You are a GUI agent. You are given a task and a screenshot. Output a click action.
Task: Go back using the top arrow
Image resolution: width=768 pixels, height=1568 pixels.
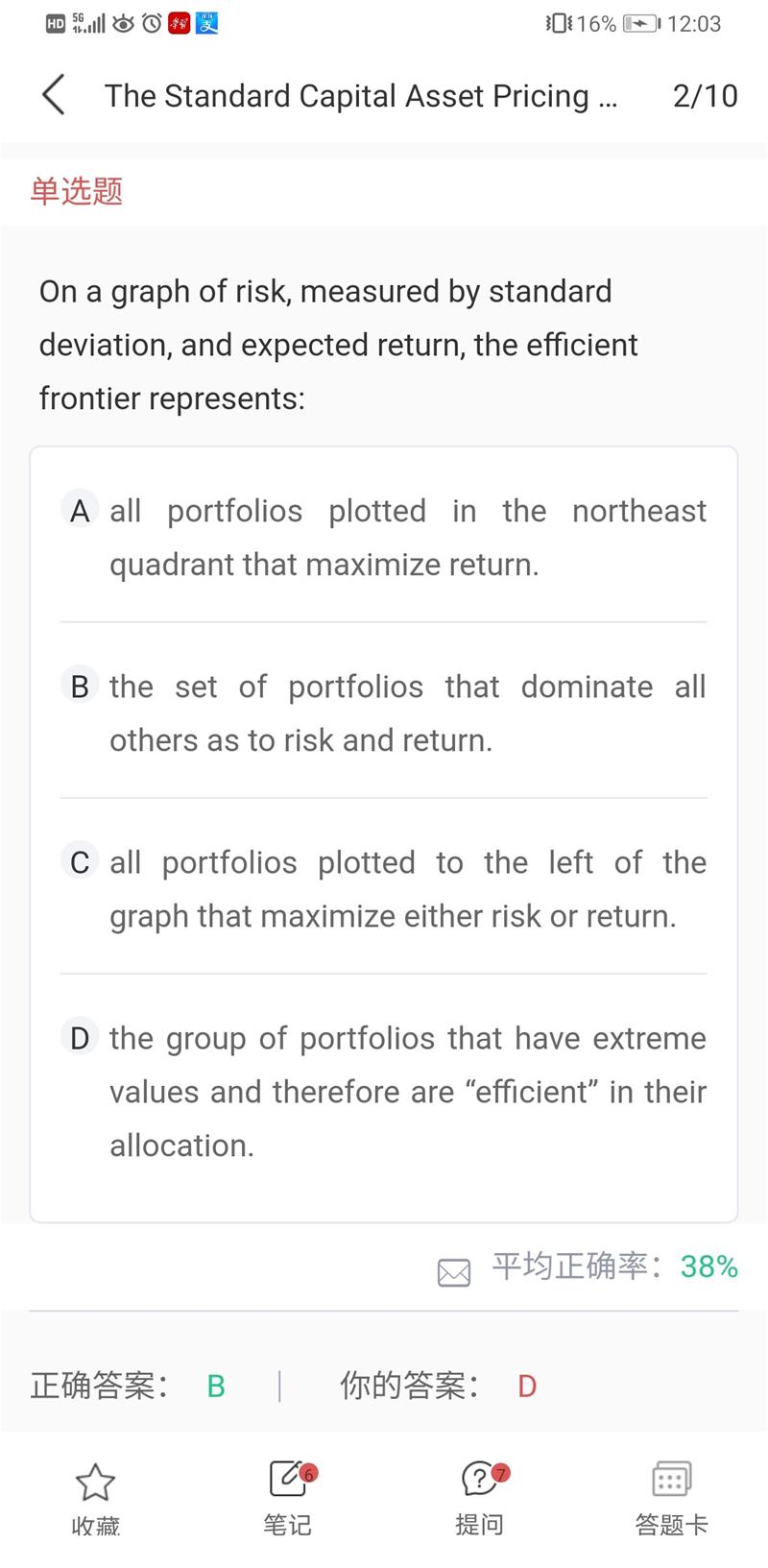[x=54, y=95]
